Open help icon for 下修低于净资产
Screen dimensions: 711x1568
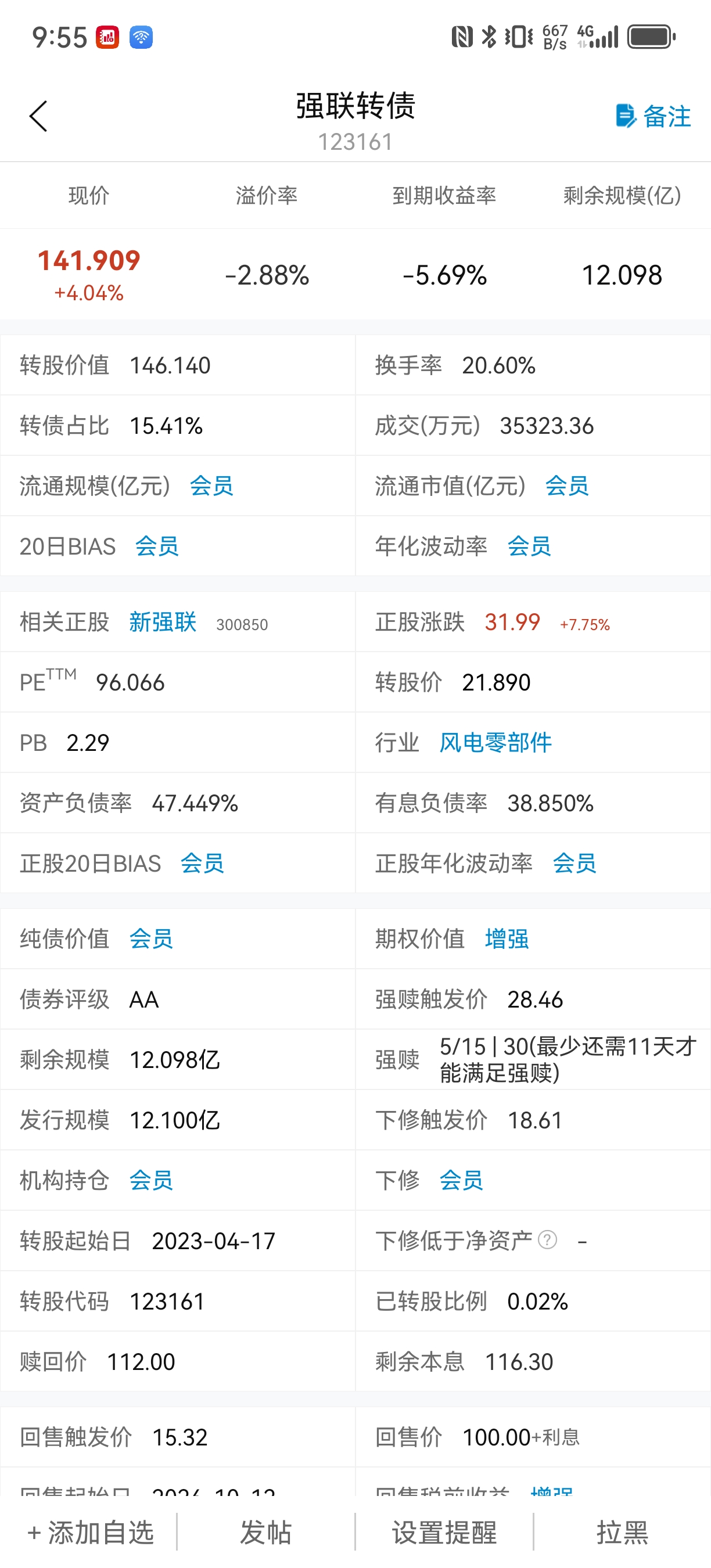pyautogui.click(x=547, y=1240)
